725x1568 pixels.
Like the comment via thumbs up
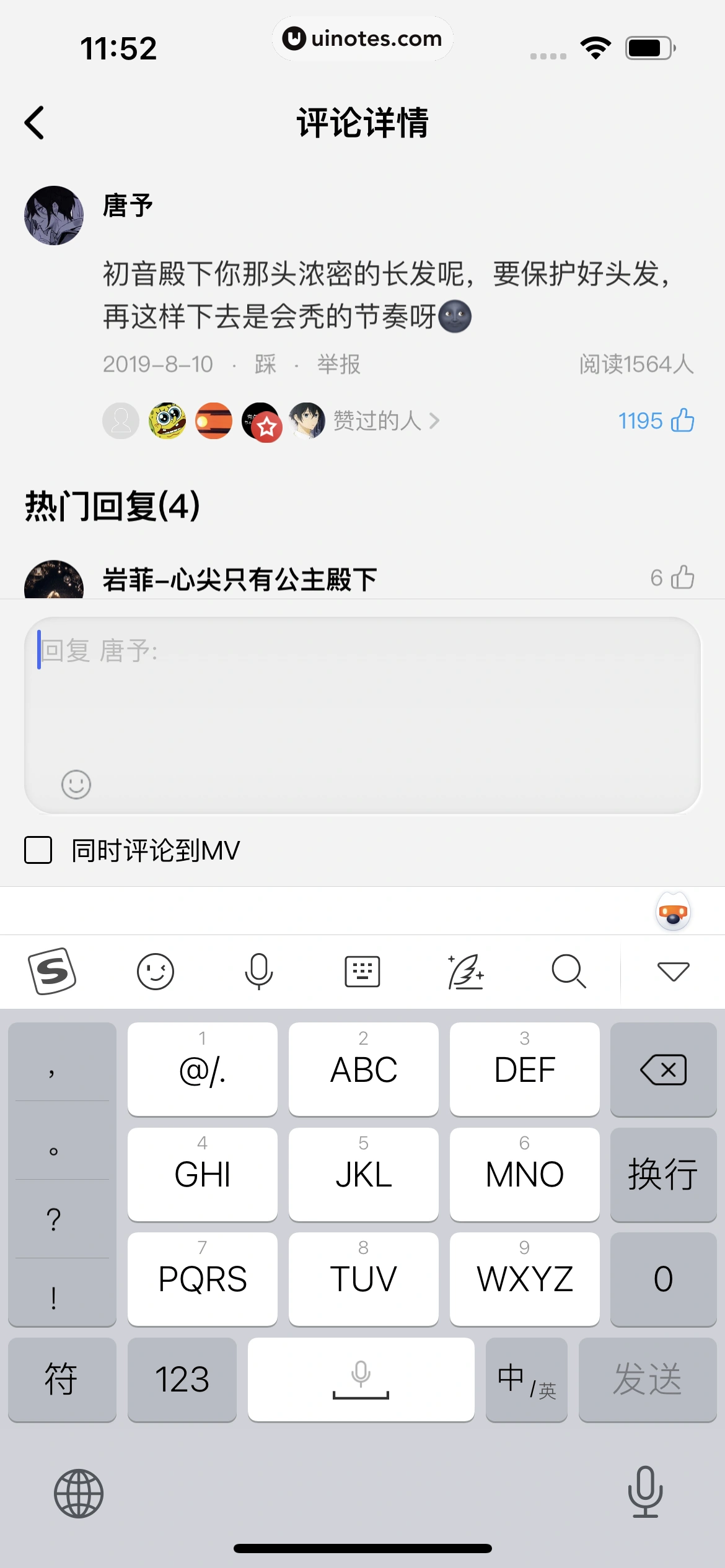(682, 420)
